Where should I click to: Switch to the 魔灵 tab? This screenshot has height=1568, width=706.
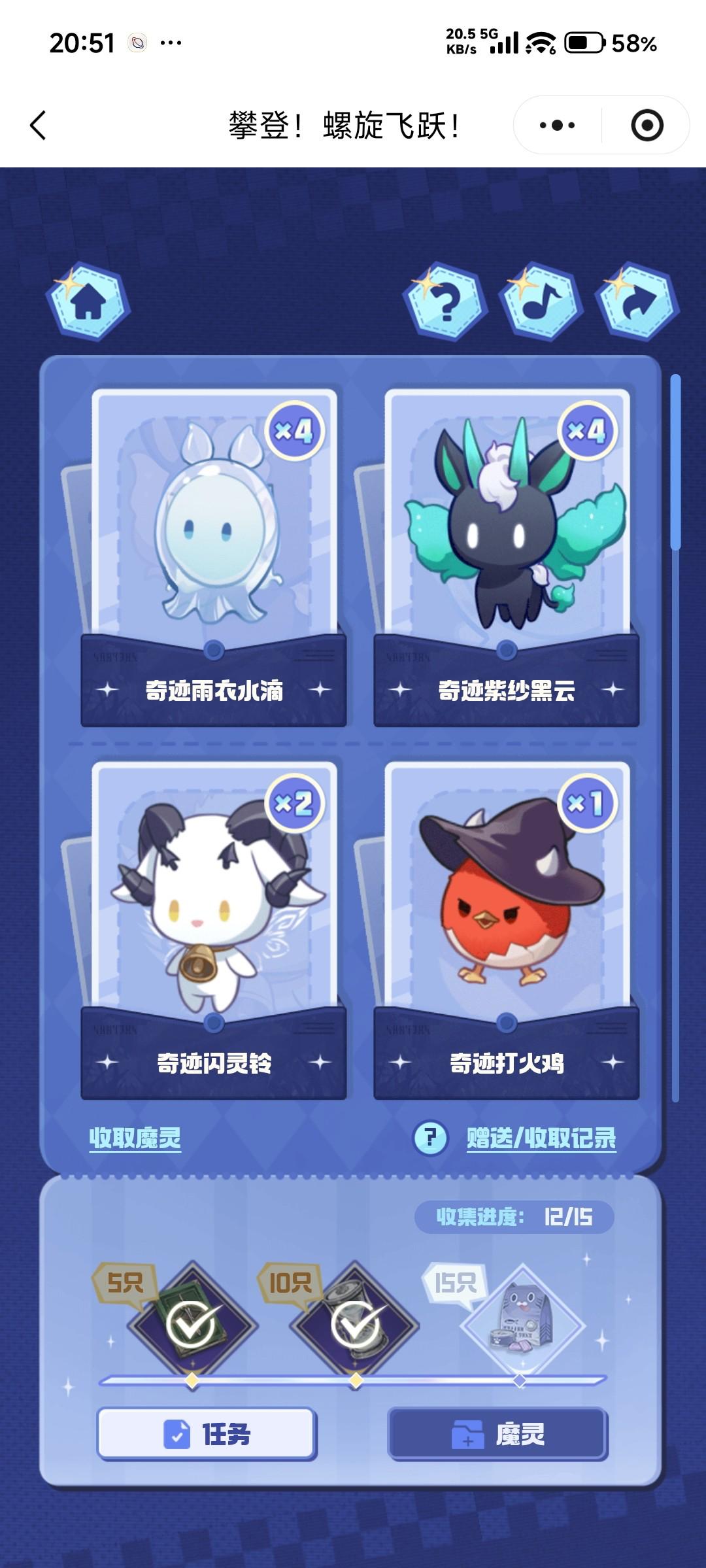498,1434
